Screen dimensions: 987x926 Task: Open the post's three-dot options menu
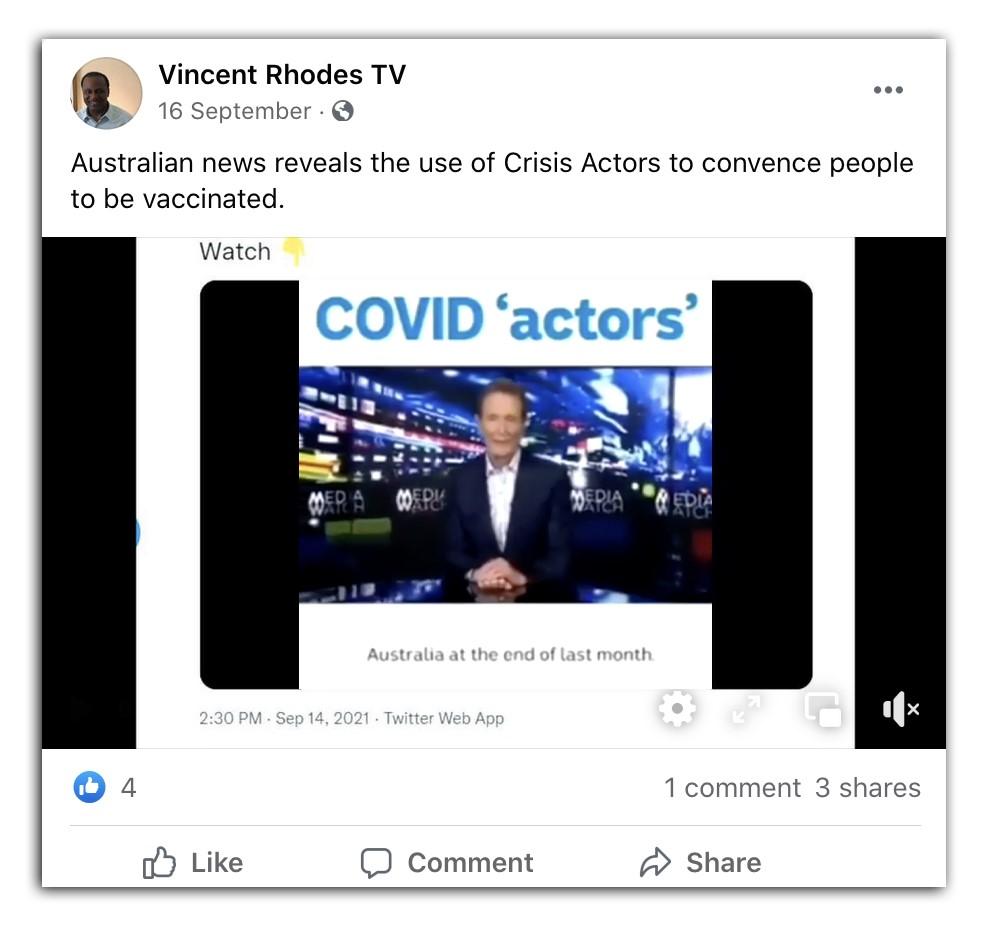pyautogui.click(x=887, y=90)
